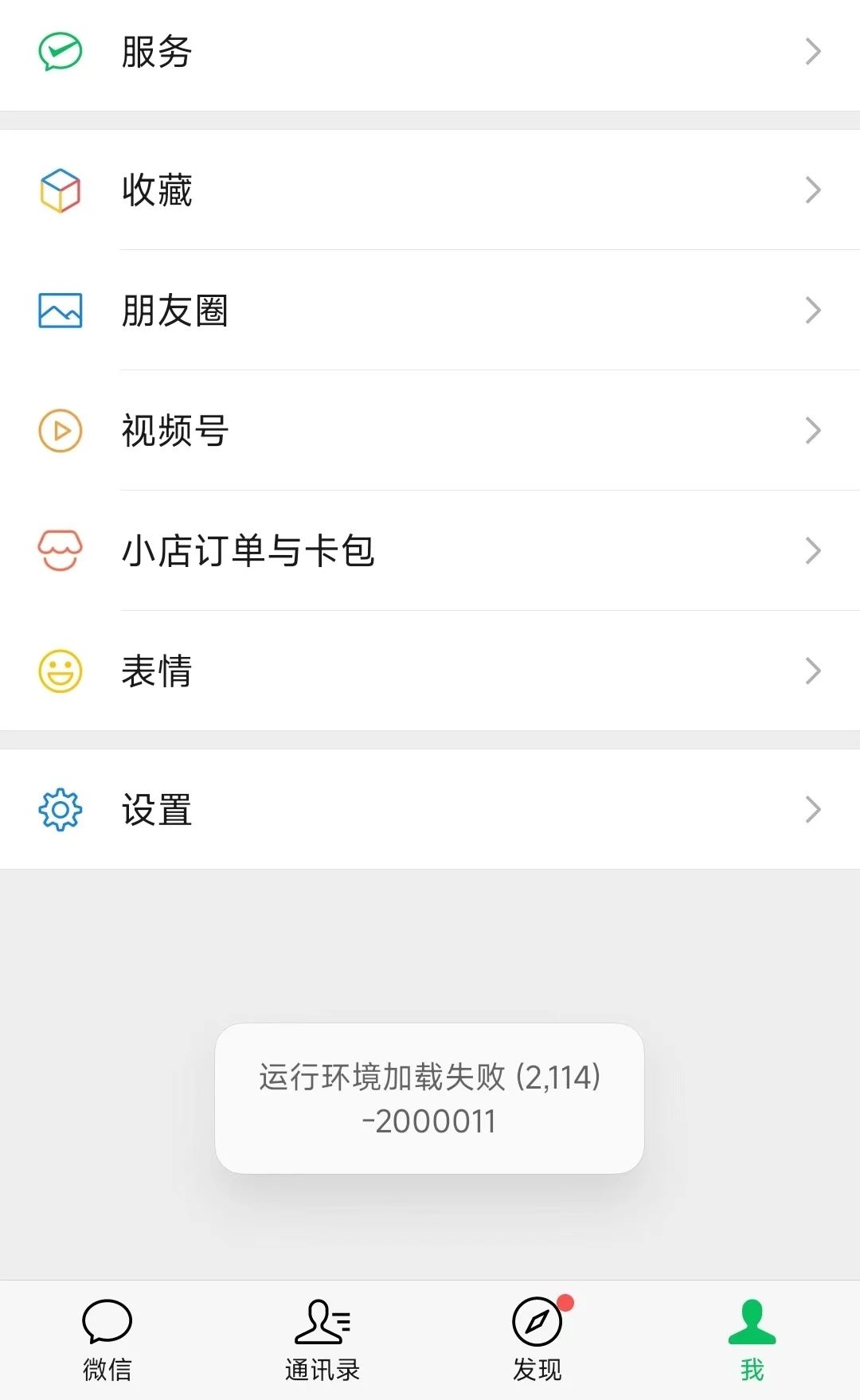Go to 朋友圈 (Moments)
The image size is (860, 1400).
point(430,311)
